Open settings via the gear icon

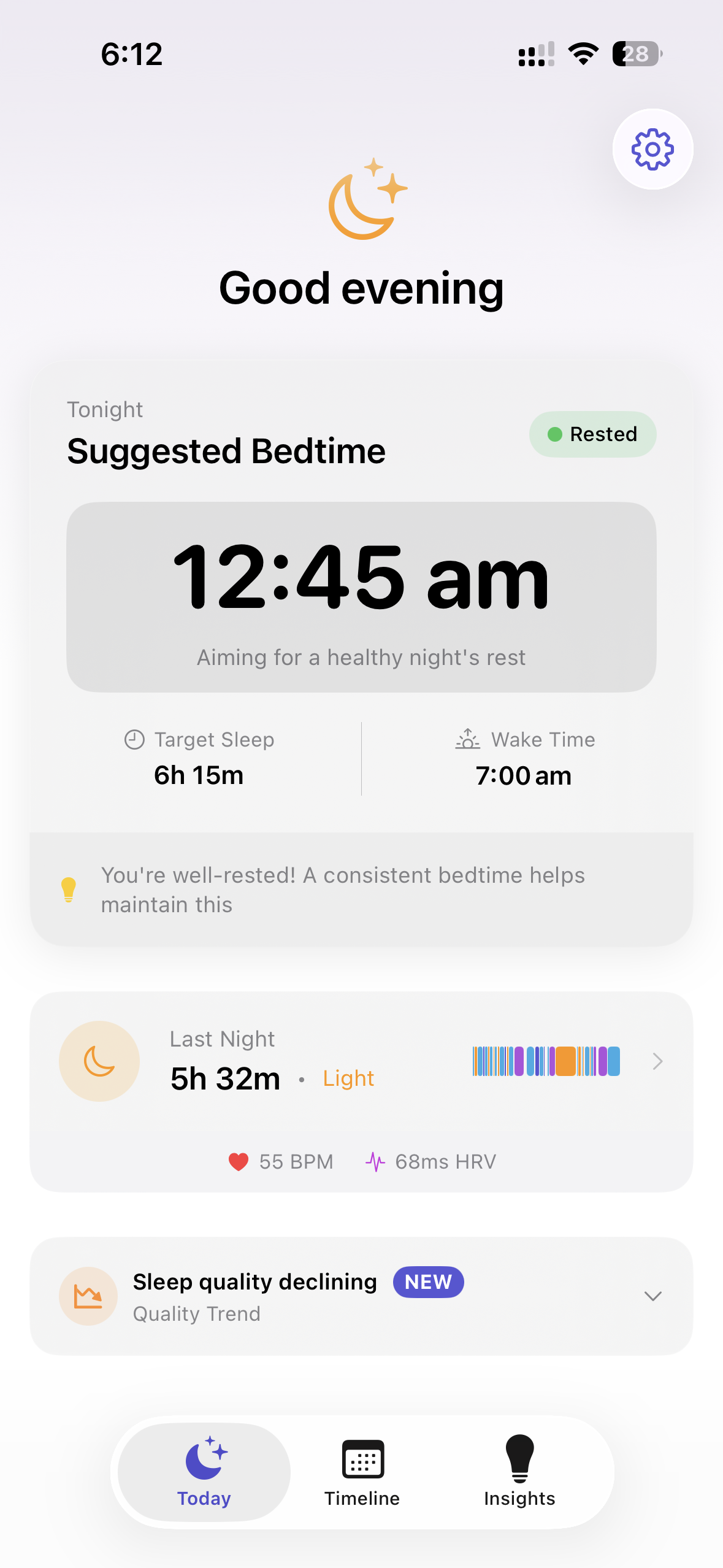pos(652,149)
